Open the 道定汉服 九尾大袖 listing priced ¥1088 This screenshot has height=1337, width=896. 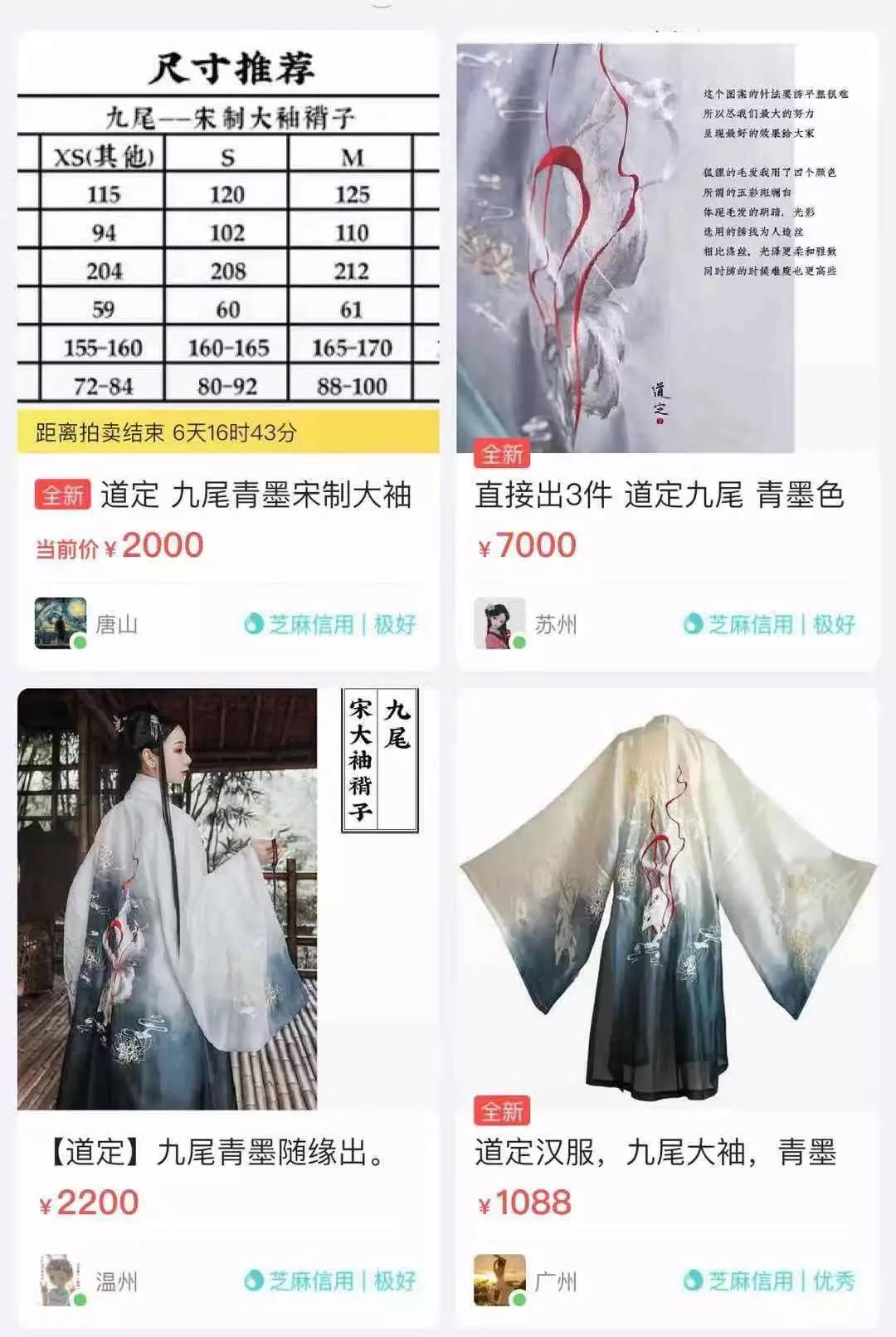655,1153
